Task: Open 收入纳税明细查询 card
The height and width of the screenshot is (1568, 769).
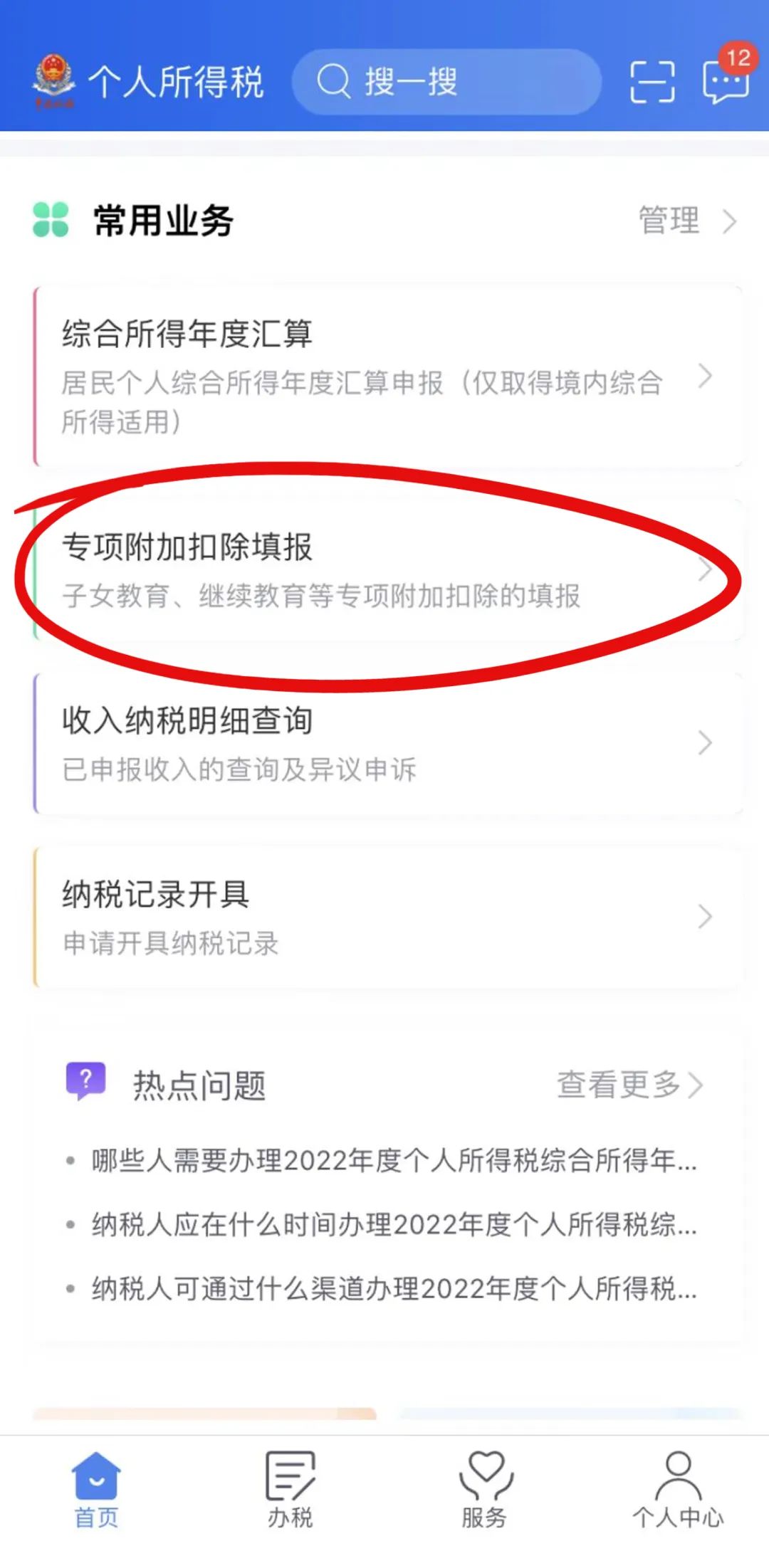Action: 388,743
